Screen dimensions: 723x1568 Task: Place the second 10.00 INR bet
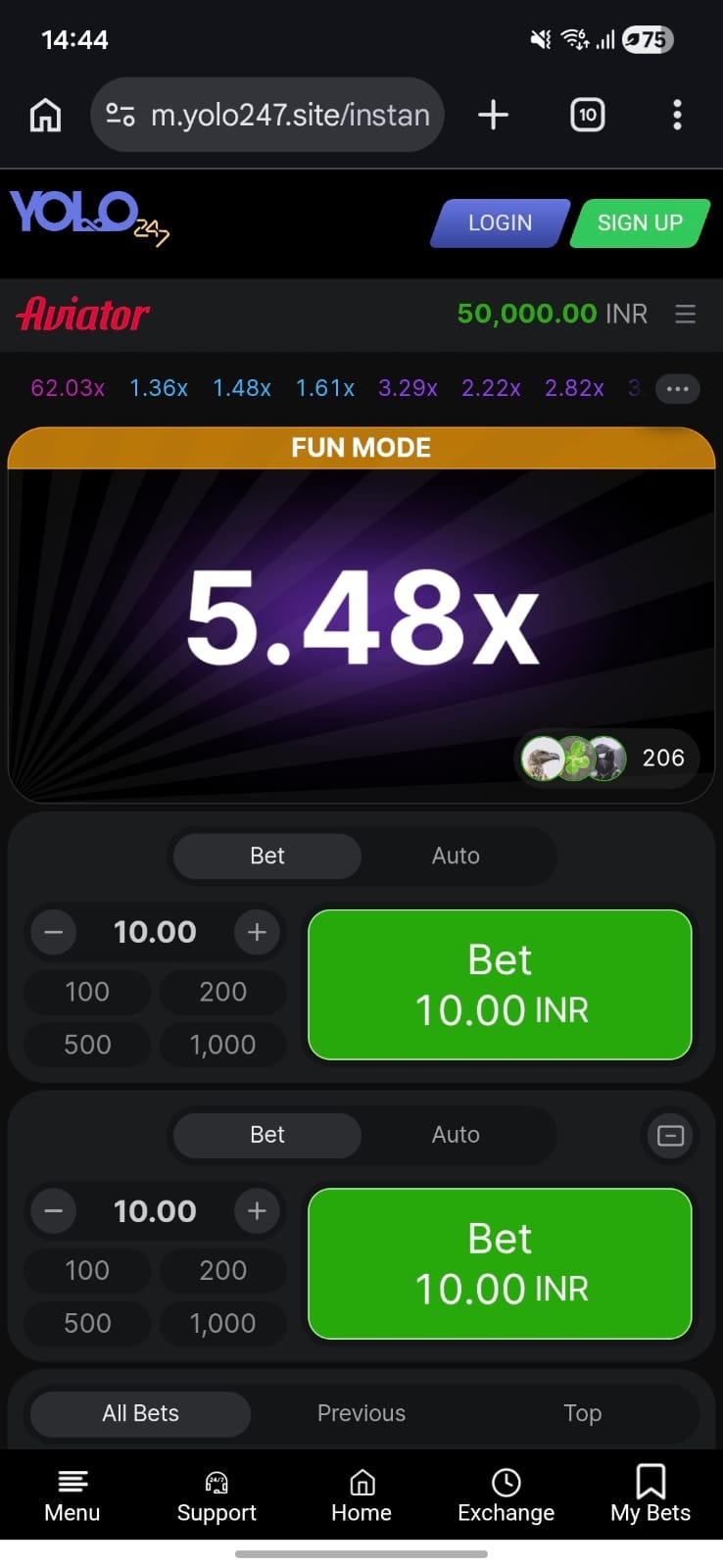point(500,1263)
